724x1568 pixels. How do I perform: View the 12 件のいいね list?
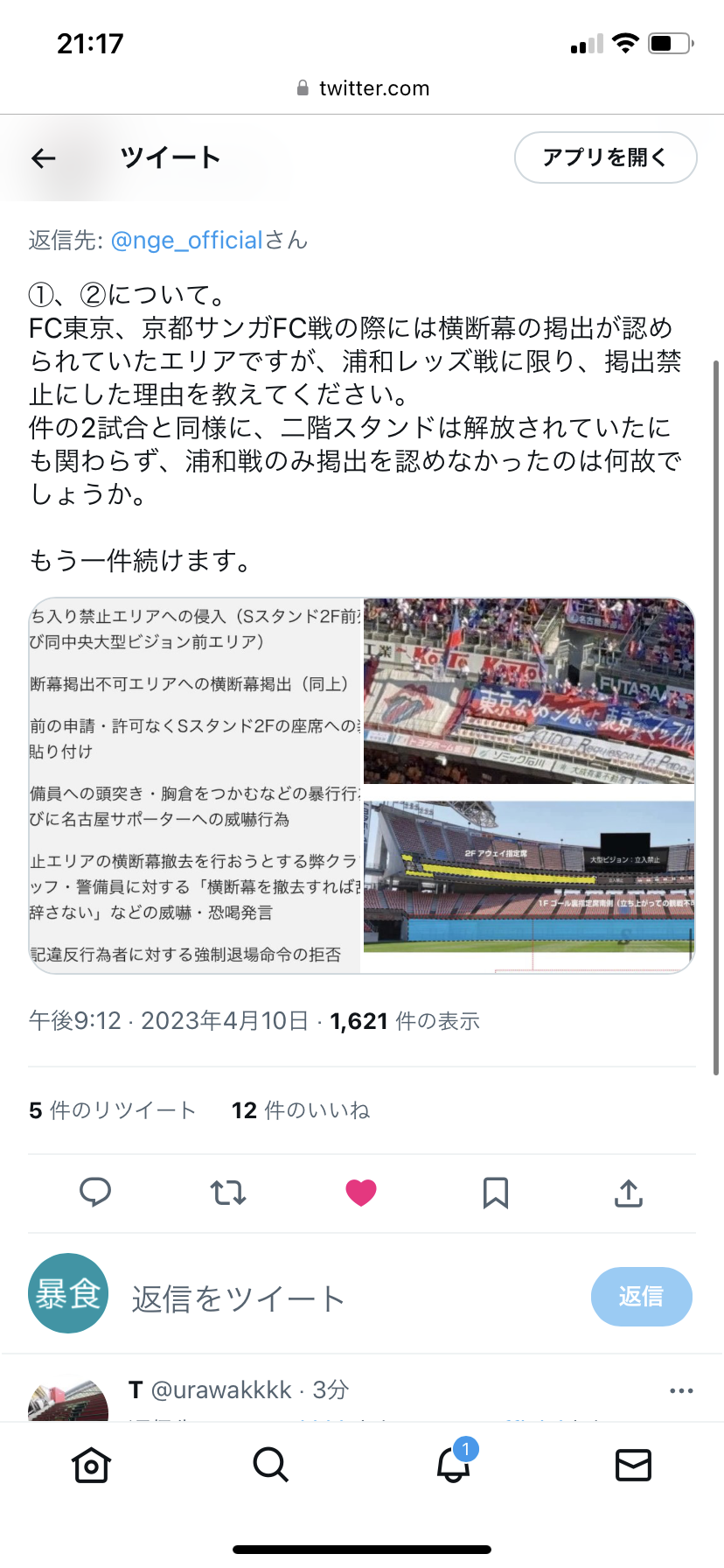click(300, 1110)
